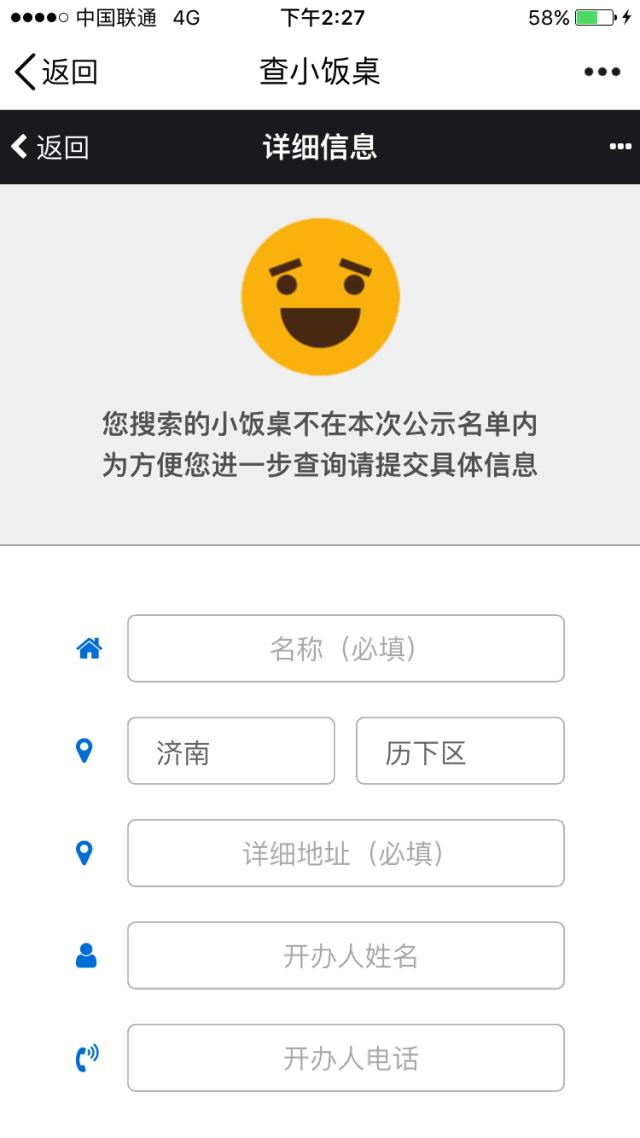640x1138 pixels.
Task: Tap the 开办人姓名 input field
Action: click(x=346, y=956)
